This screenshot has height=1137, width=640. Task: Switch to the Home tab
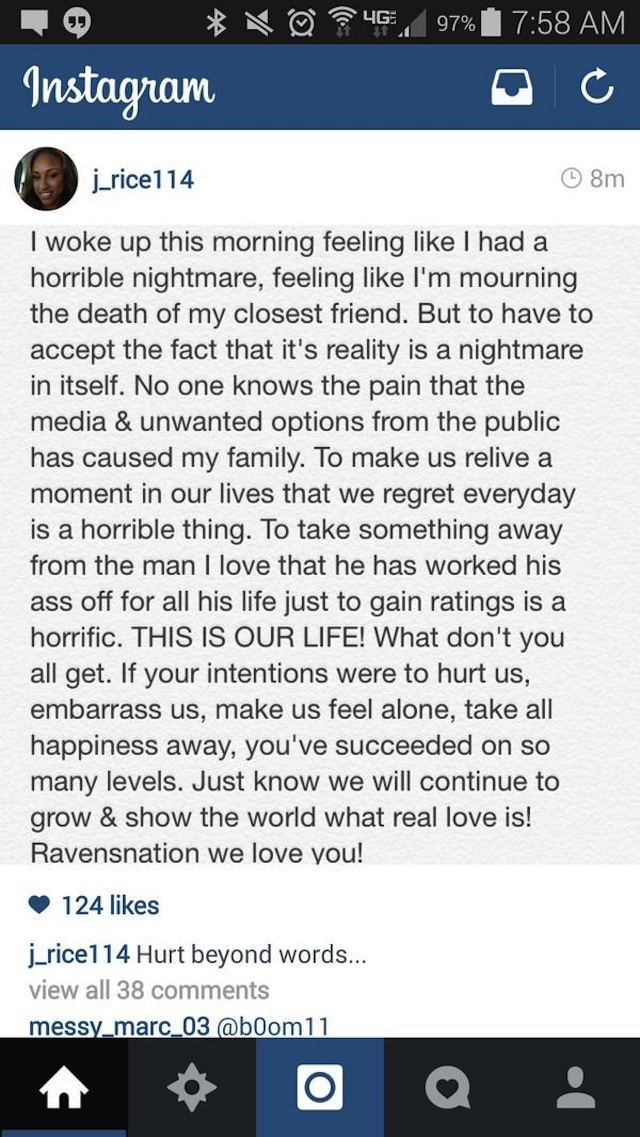click(63, 1087)
